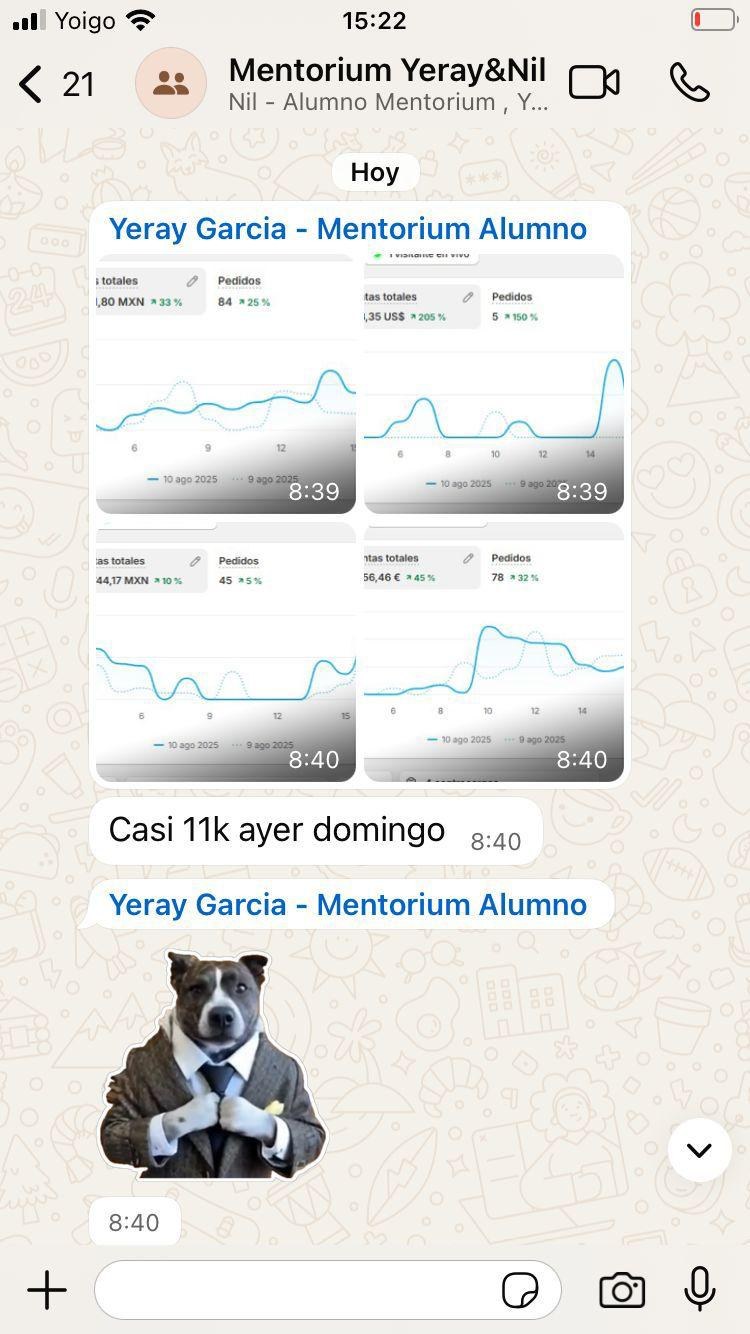750x1334 pixels.
Task: Open Mentorium Yeray&Nil group info
Action: pos(388,84)
